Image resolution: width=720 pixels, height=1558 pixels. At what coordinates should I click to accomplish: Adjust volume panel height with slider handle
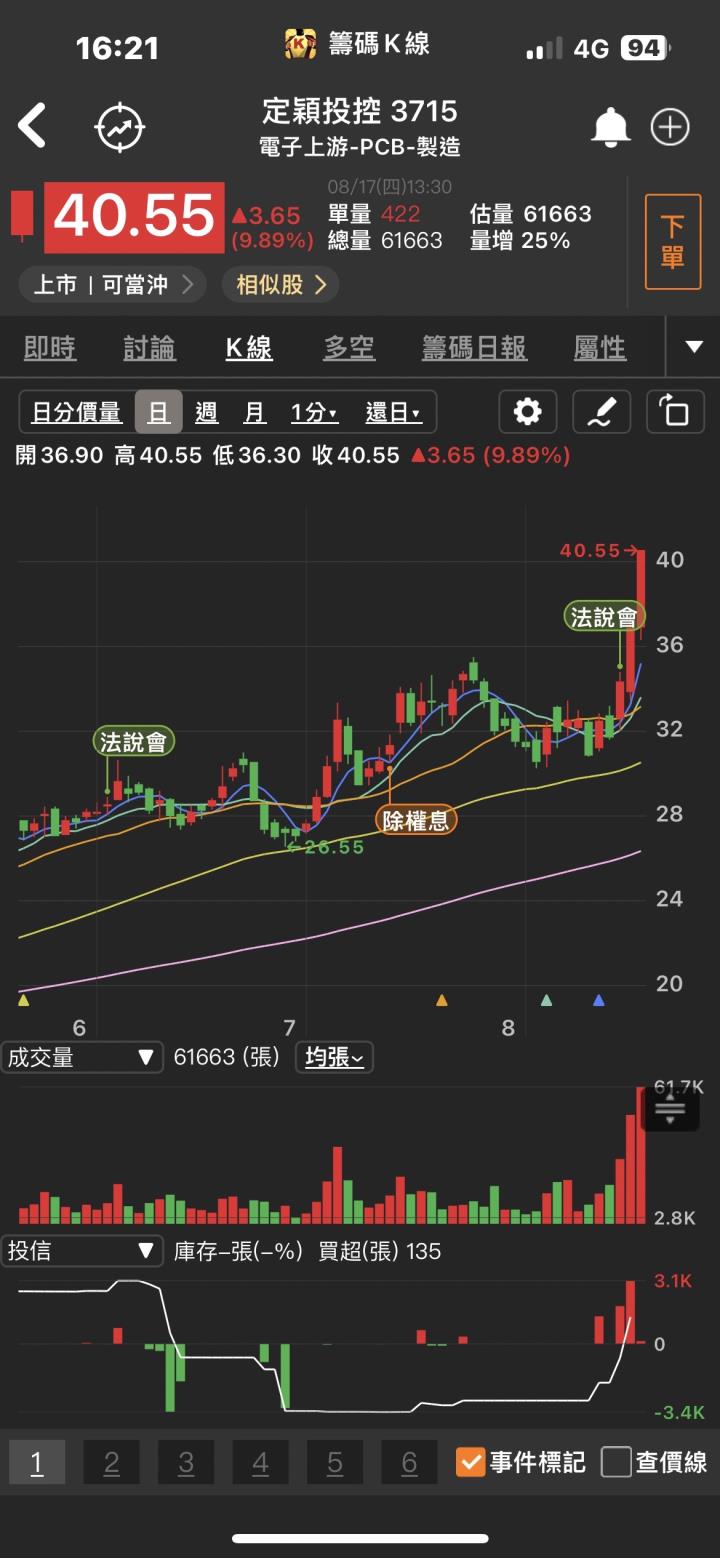pyautogui.click(x=670, y=1110)
